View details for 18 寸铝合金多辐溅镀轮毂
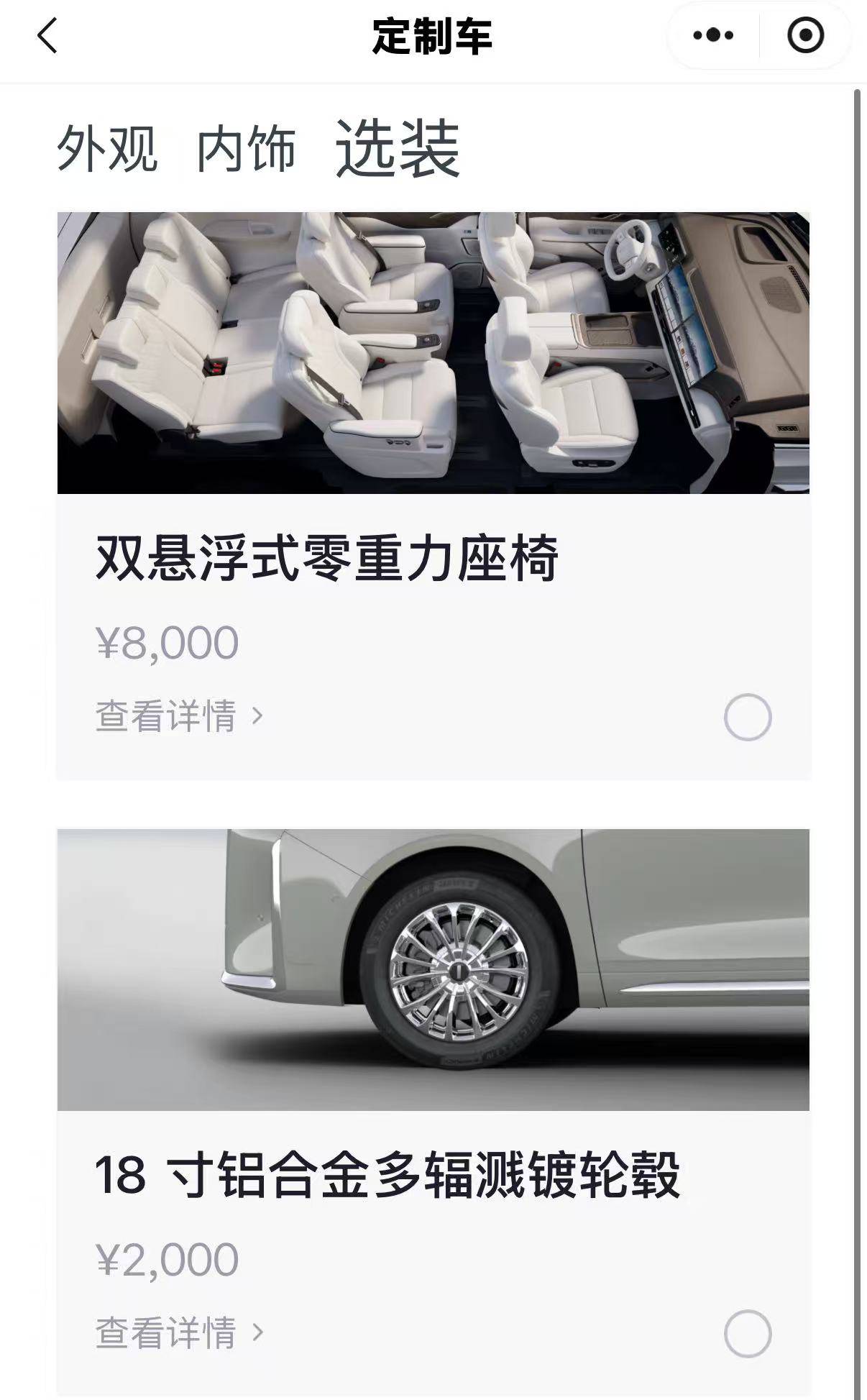867x1400 pixels. 180,1332
